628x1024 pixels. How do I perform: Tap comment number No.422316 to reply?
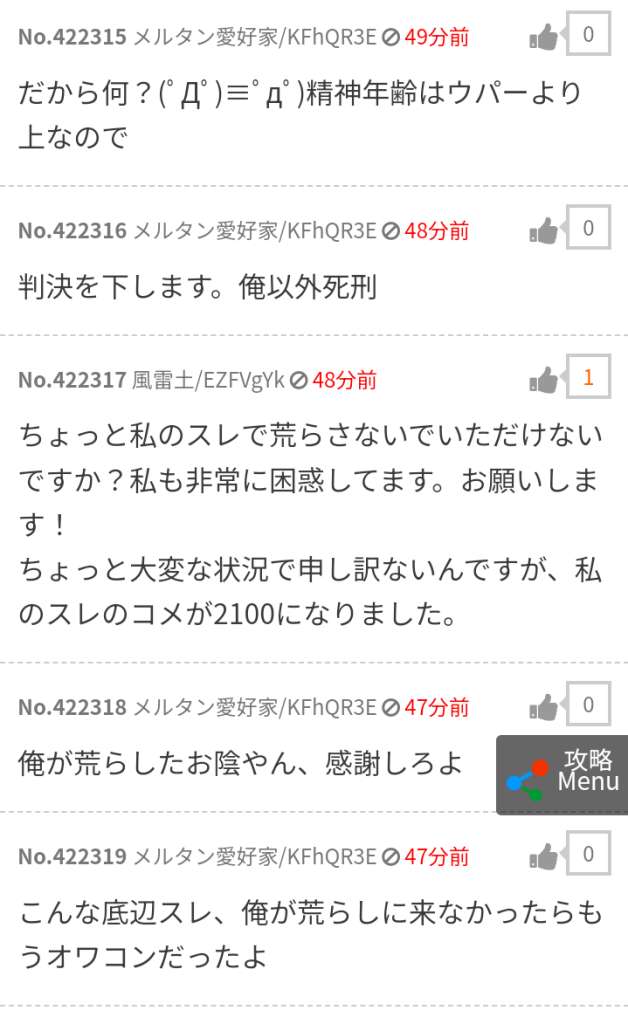point(72,231)
